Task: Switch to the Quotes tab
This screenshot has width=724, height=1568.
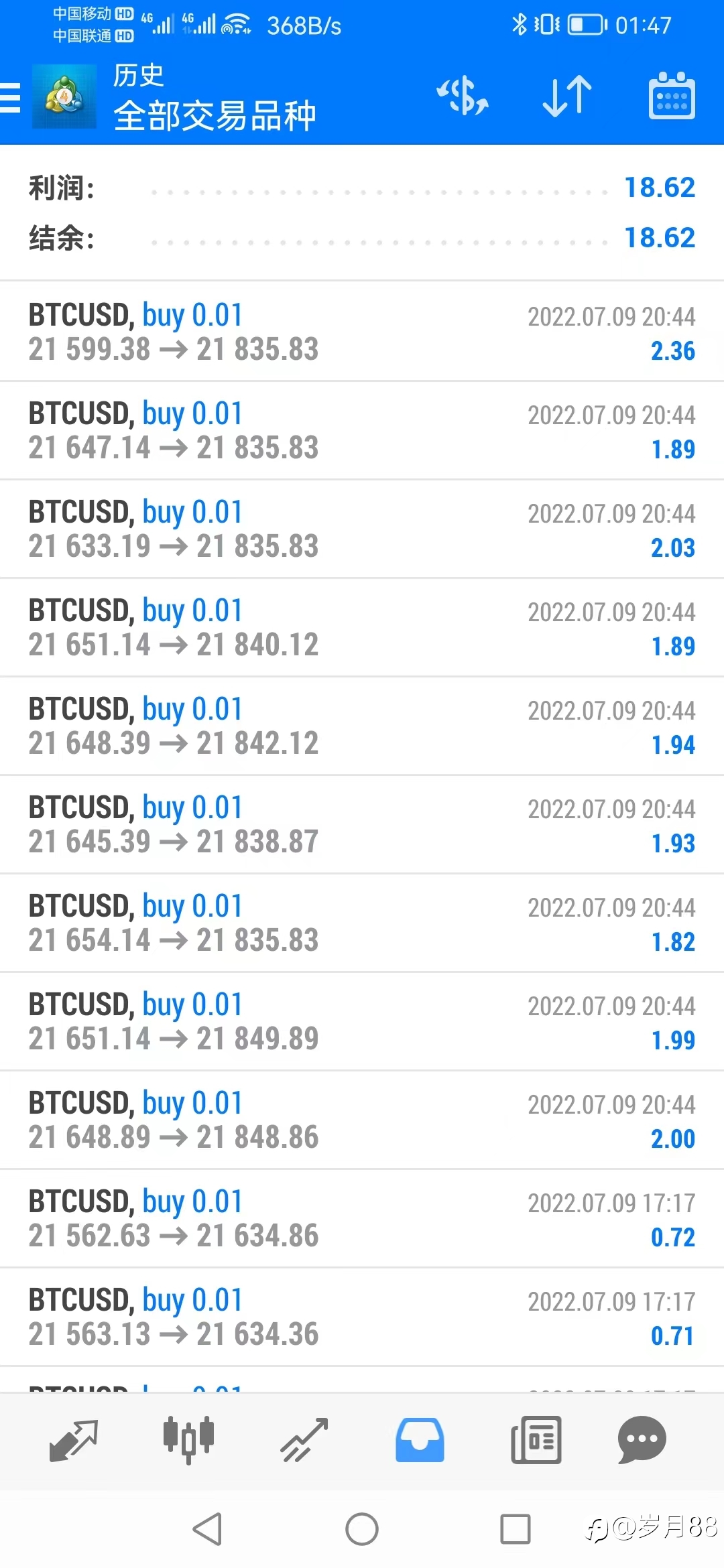Action: pyautogui.click(x=74, y=1440)
